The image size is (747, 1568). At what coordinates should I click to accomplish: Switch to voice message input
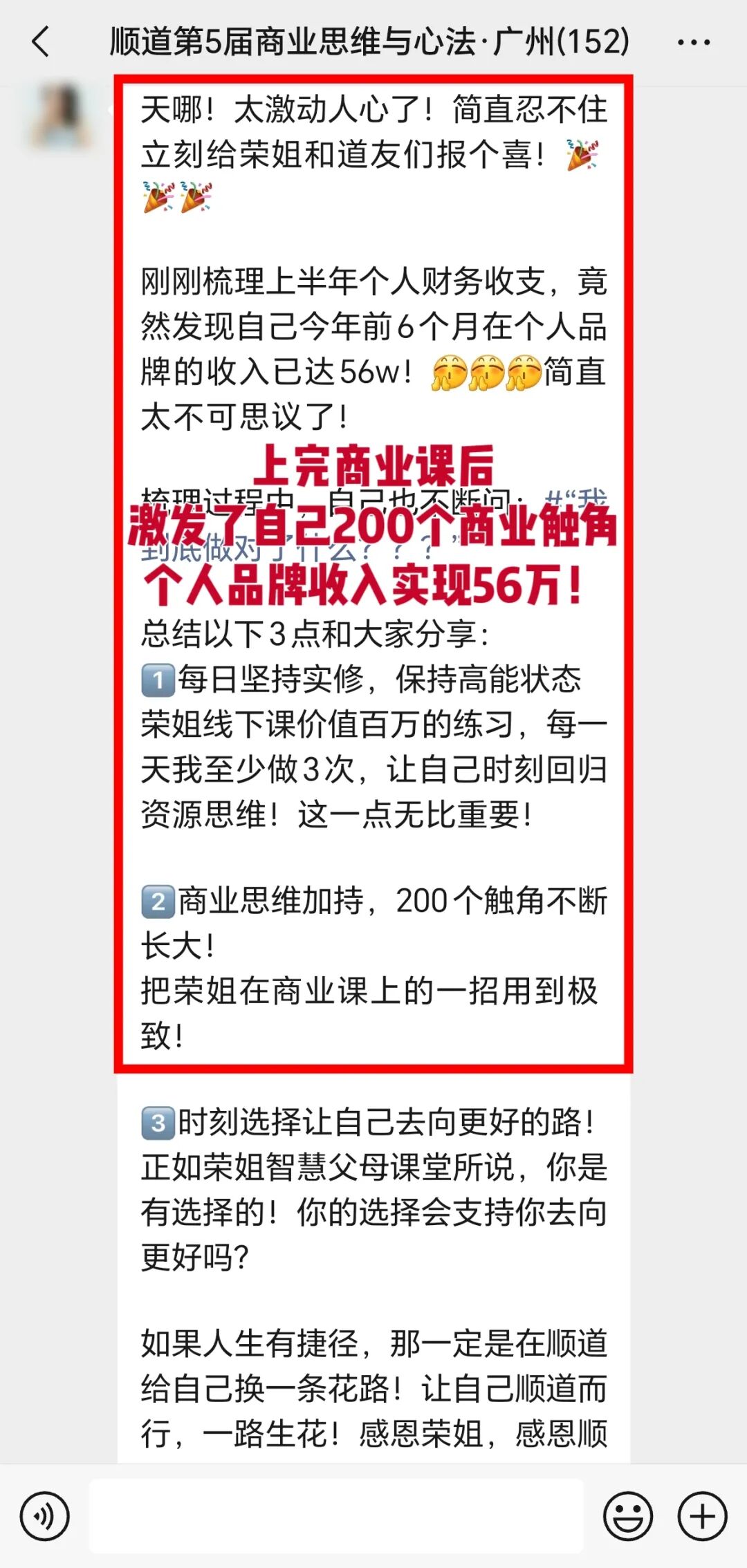click(45, 1517)
